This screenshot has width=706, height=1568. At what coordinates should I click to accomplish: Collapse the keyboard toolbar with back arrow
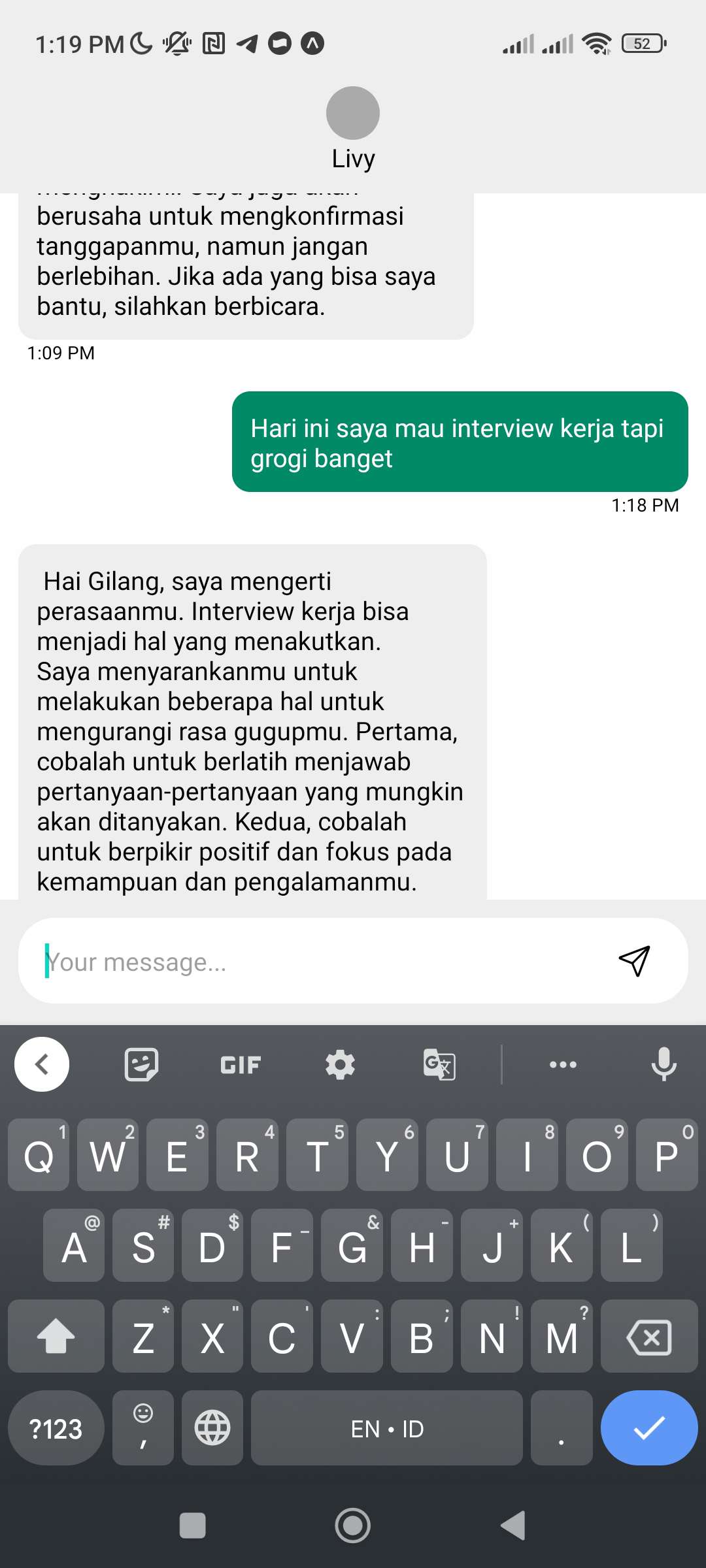pos(42,1064)
